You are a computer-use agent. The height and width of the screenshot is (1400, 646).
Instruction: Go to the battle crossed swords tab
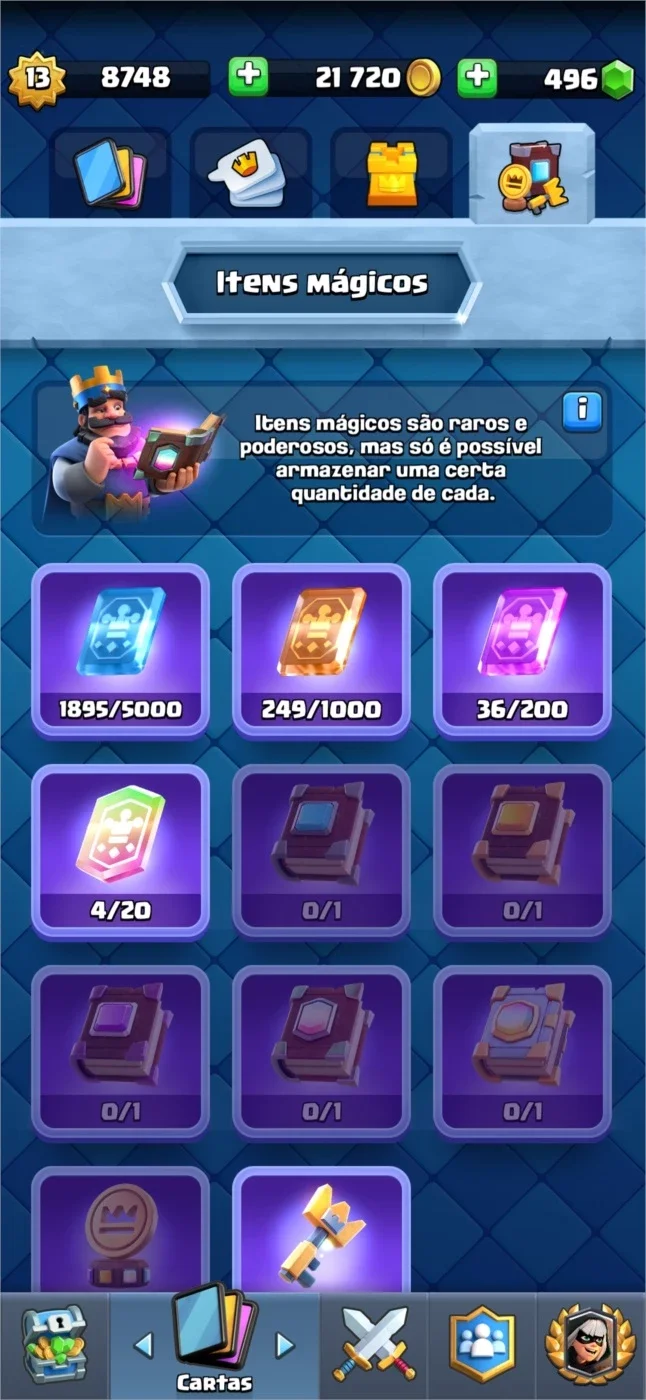click(x=374, y=1346)
